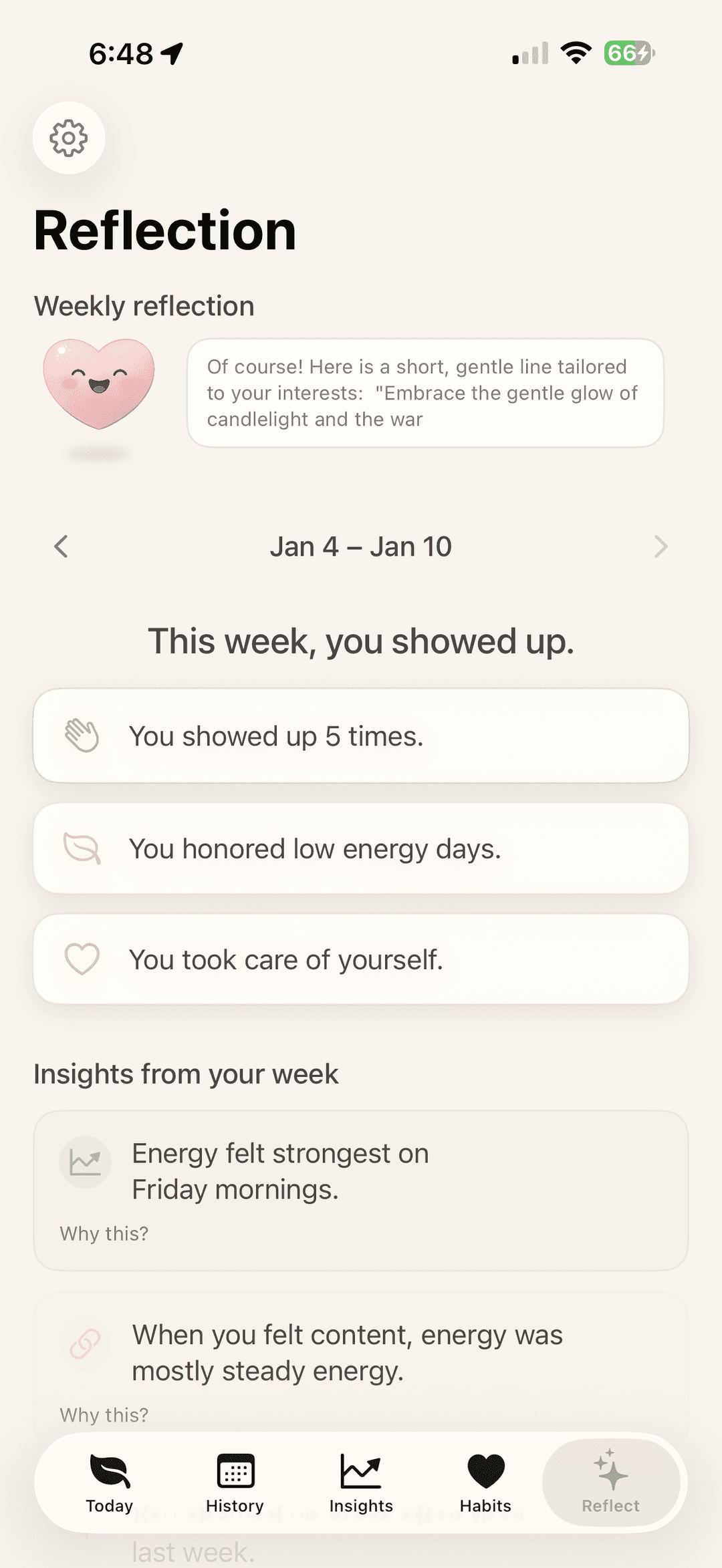Tap the waving hand icon on the showed-up card
722x1568 pixels.
tap(82, 736)
